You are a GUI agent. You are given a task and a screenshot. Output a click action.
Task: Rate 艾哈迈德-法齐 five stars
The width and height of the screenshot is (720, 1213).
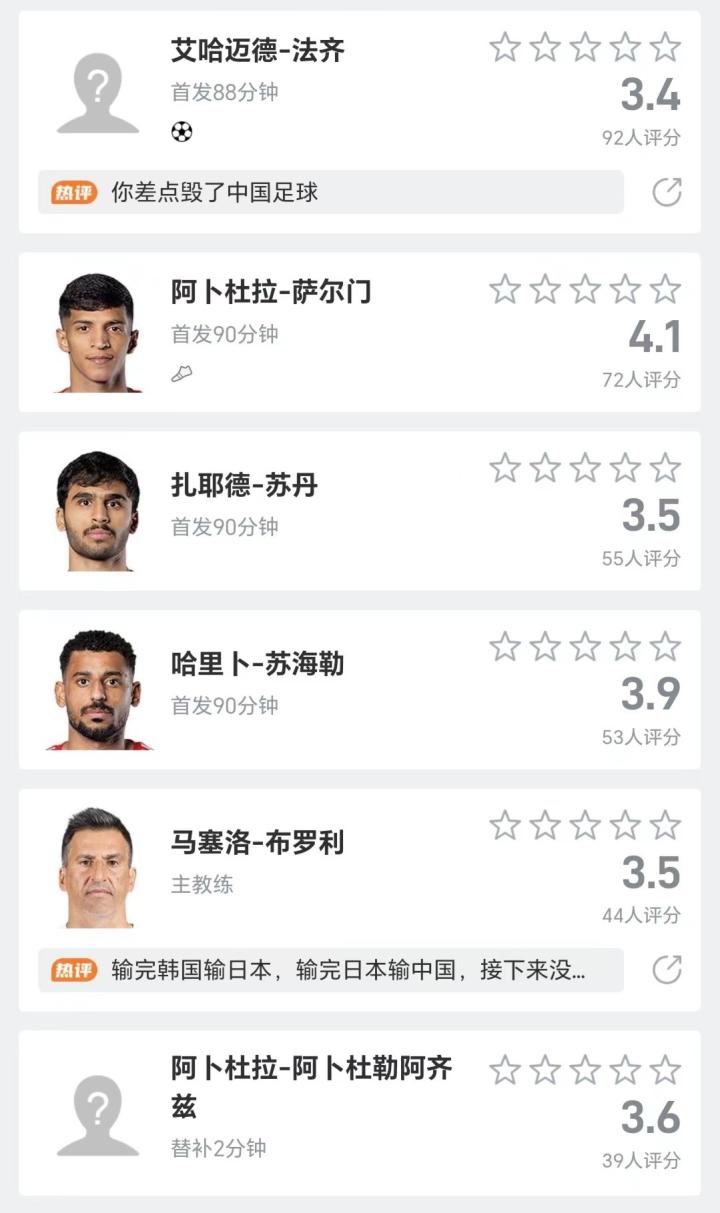point(665,47)
